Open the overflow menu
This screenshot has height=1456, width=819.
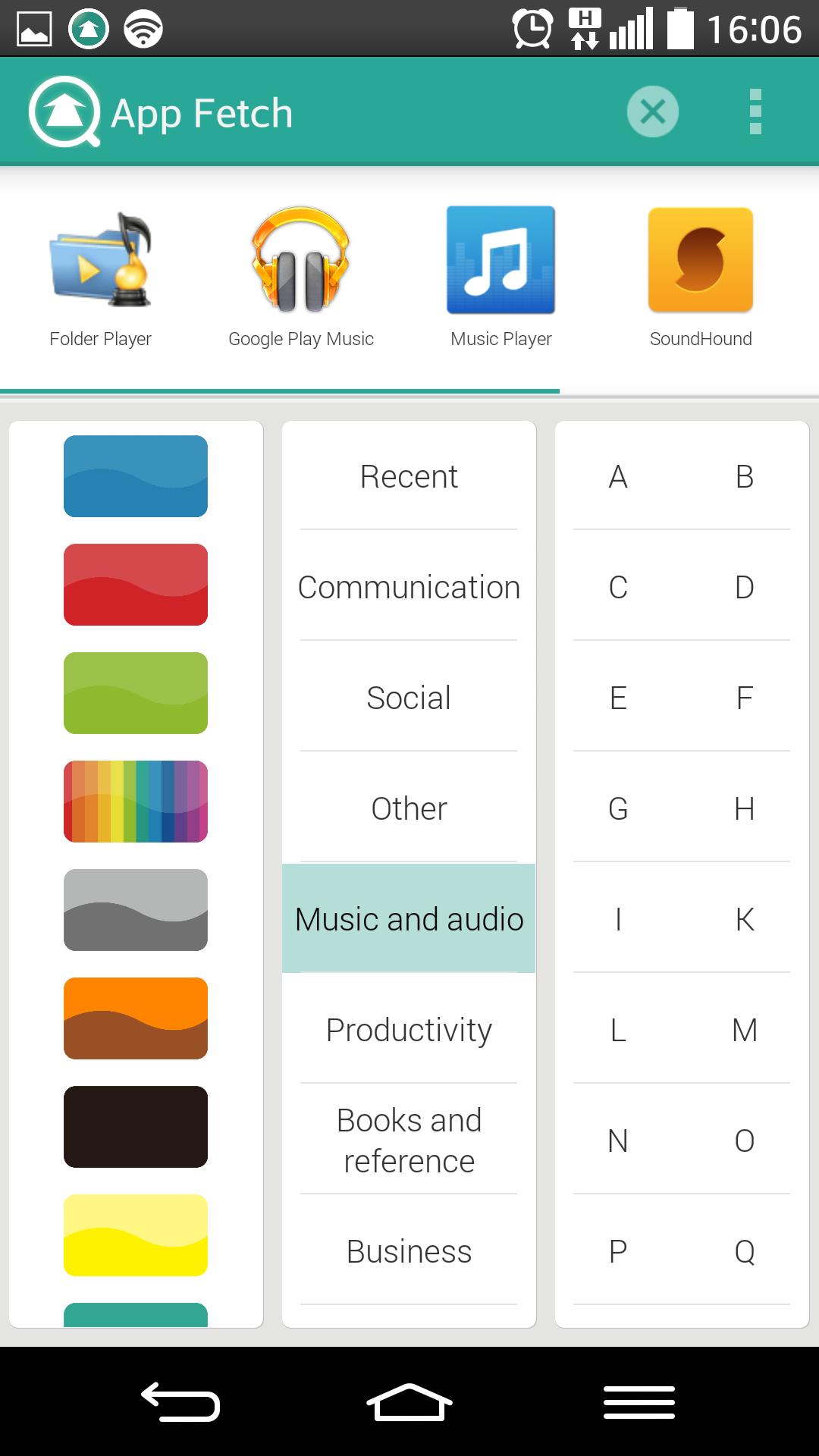(x=755, y=111)
